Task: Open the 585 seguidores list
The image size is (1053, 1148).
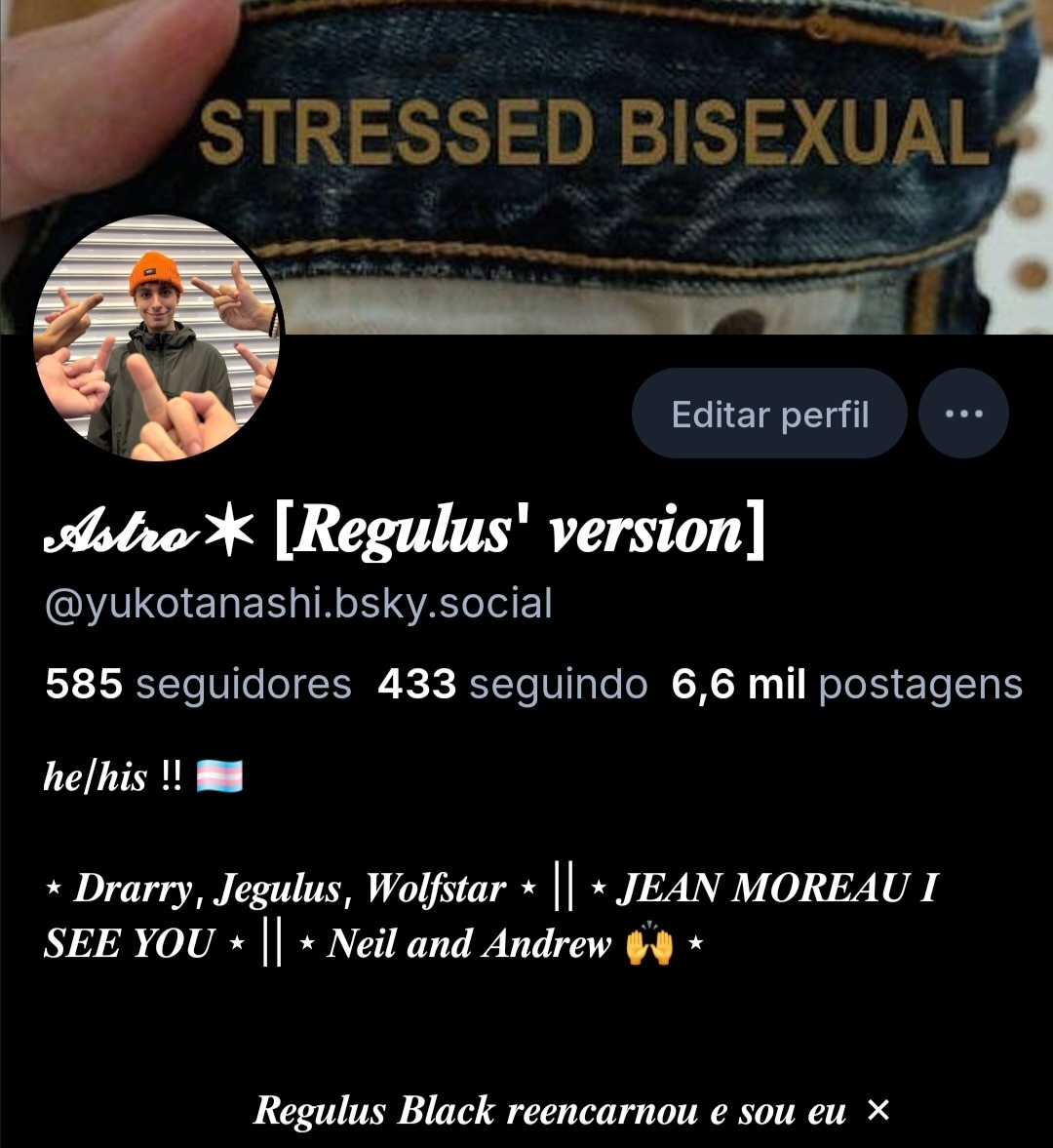Action: [198, 685]
